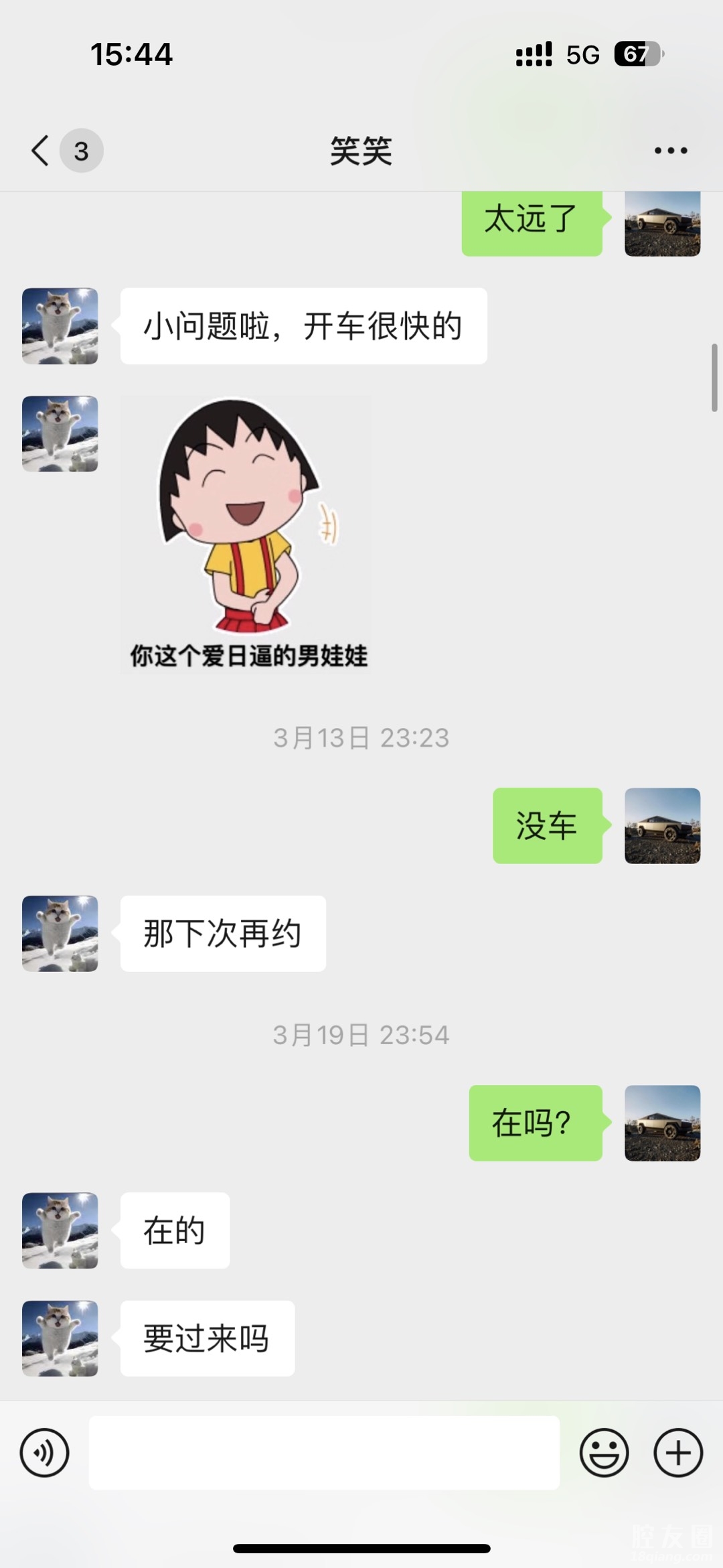Open the emoji sticker panel
The image size is (723, 1568).
(604, 1453)
